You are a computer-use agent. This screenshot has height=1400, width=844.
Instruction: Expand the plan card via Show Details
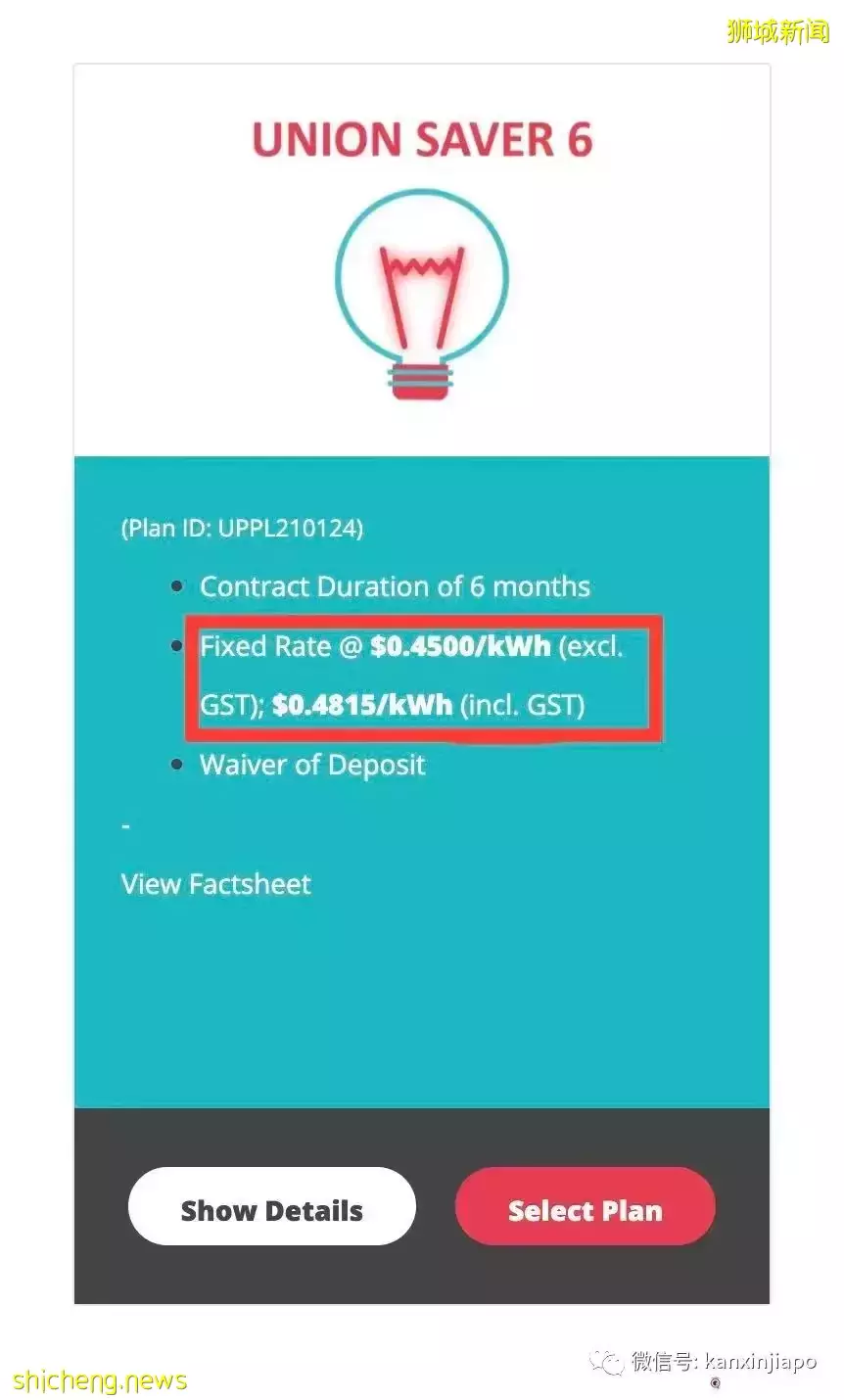(272, 1208)
